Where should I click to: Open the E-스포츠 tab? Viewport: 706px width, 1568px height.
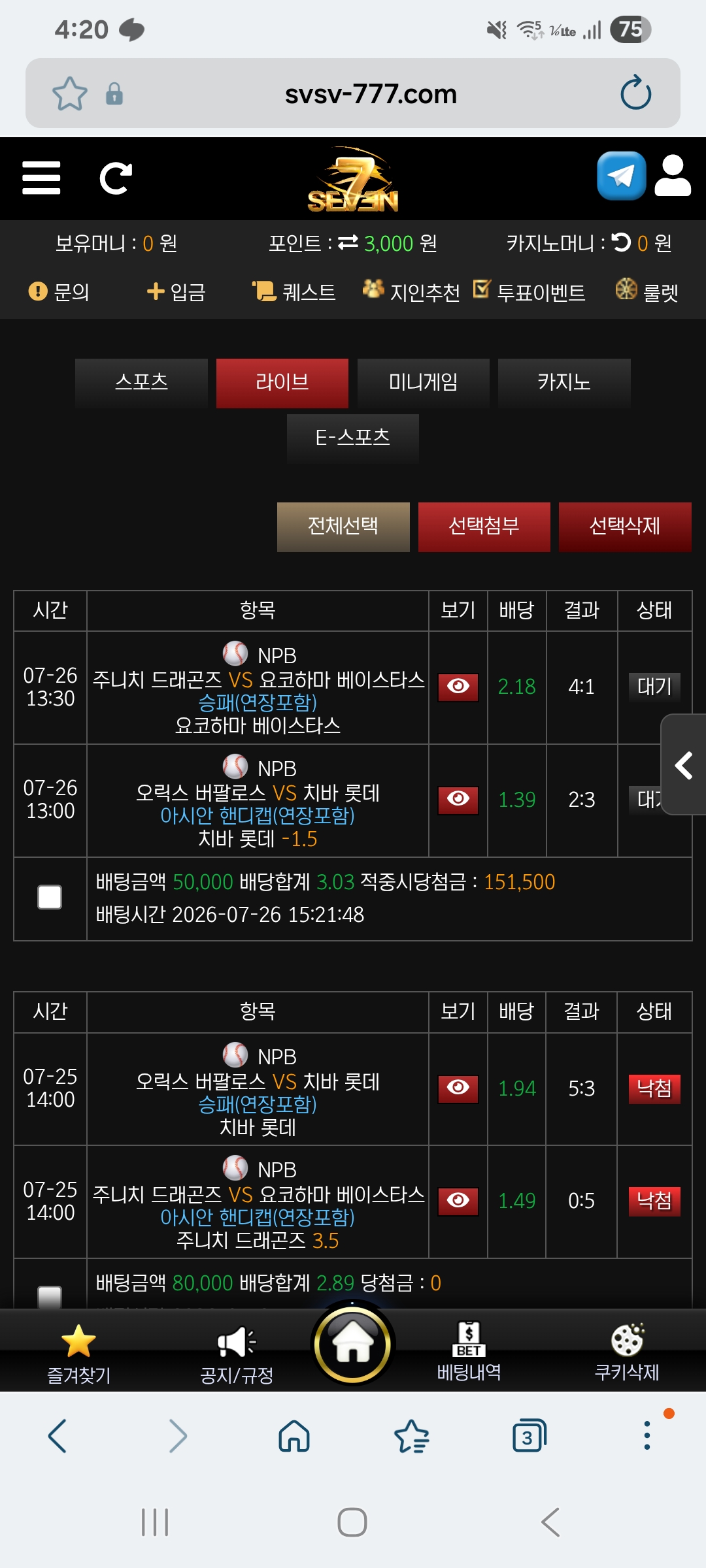pos(353,438)
